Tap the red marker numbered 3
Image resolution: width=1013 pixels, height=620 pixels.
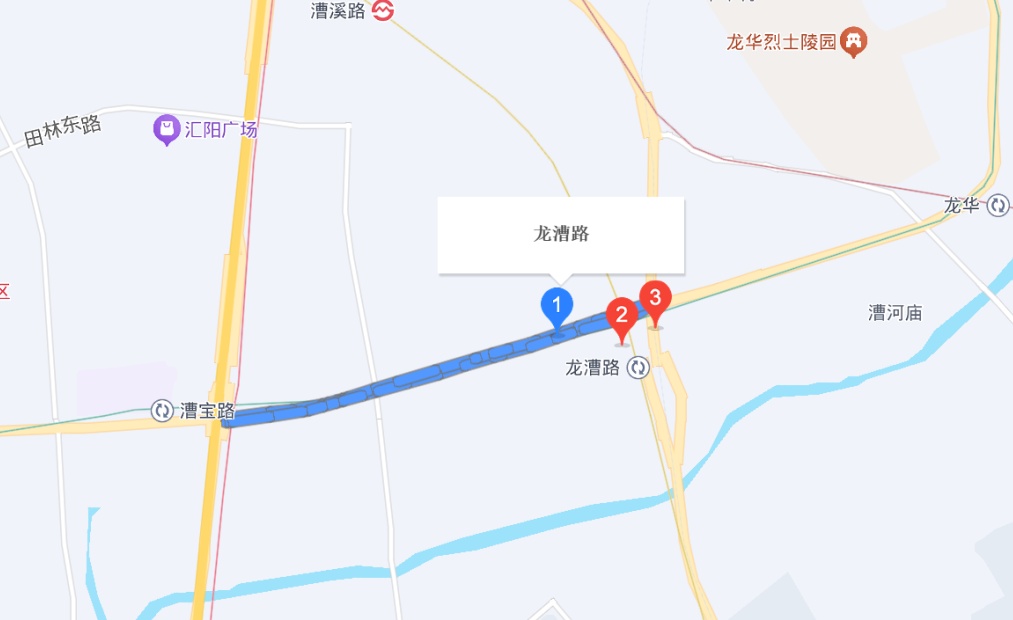pyautogui.click(x=656, y=299)
